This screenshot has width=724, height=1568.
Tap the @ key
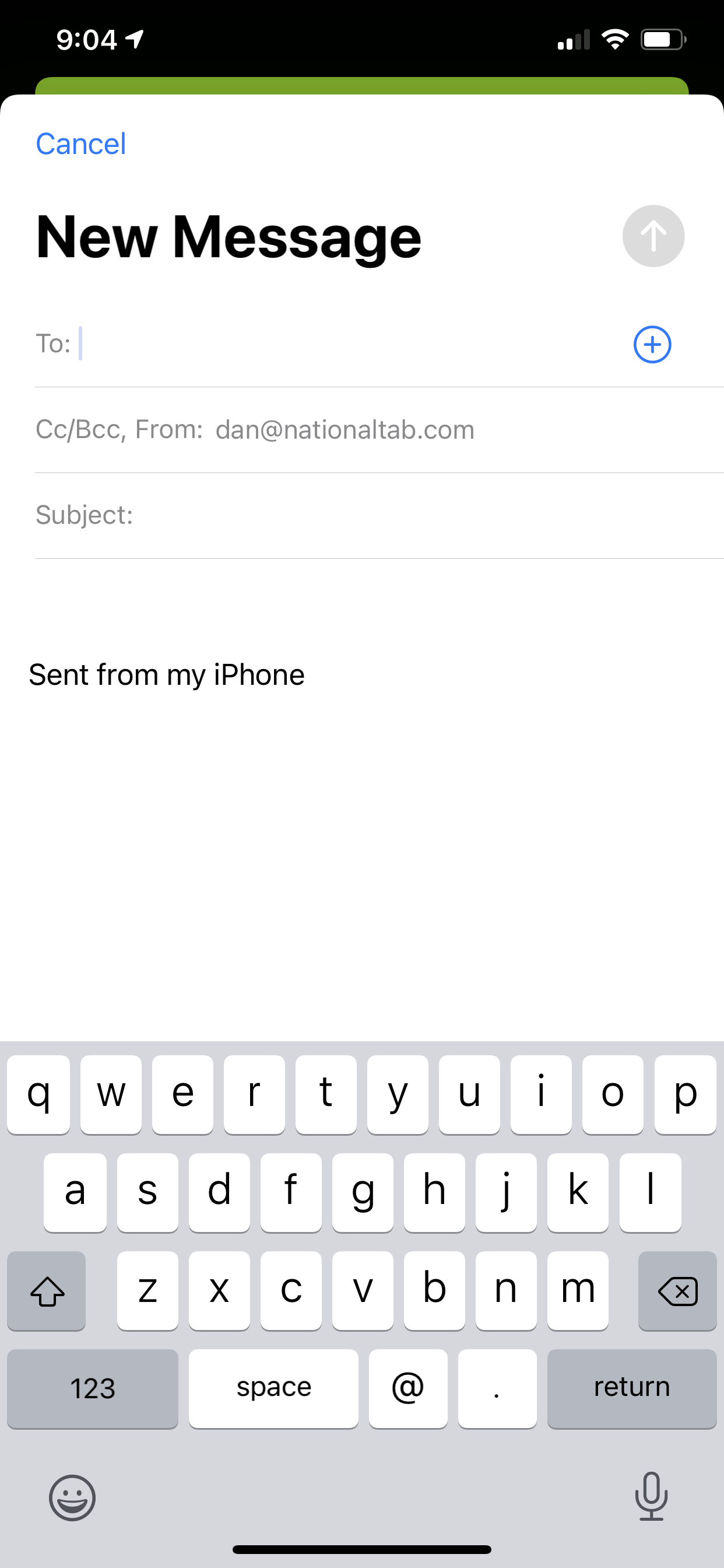pyautogui.click(x=407, y=1388)
